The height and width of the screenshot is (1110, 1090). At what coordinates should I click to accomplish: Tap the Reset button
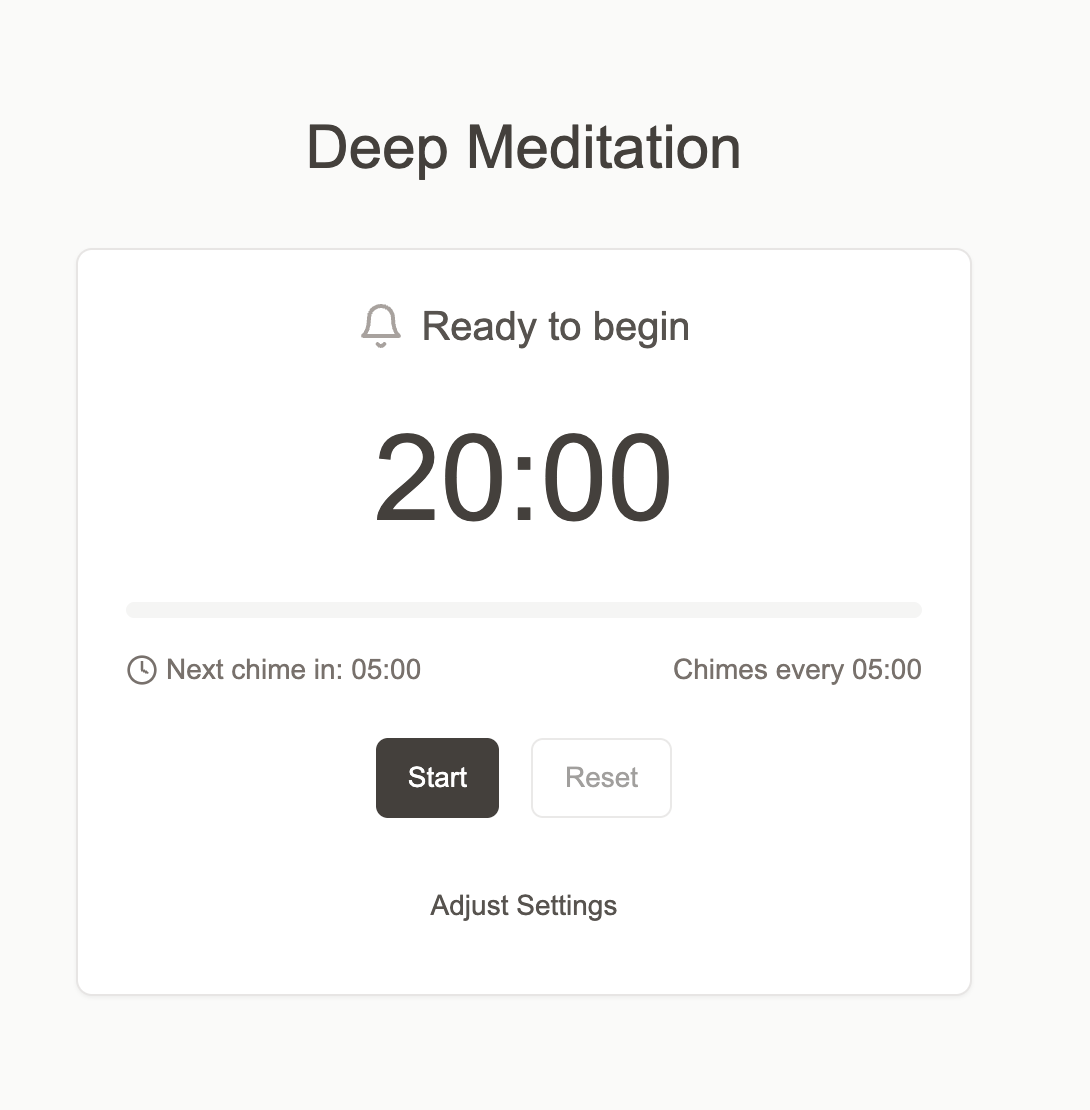pyautogui.click(x=601, y=778)
